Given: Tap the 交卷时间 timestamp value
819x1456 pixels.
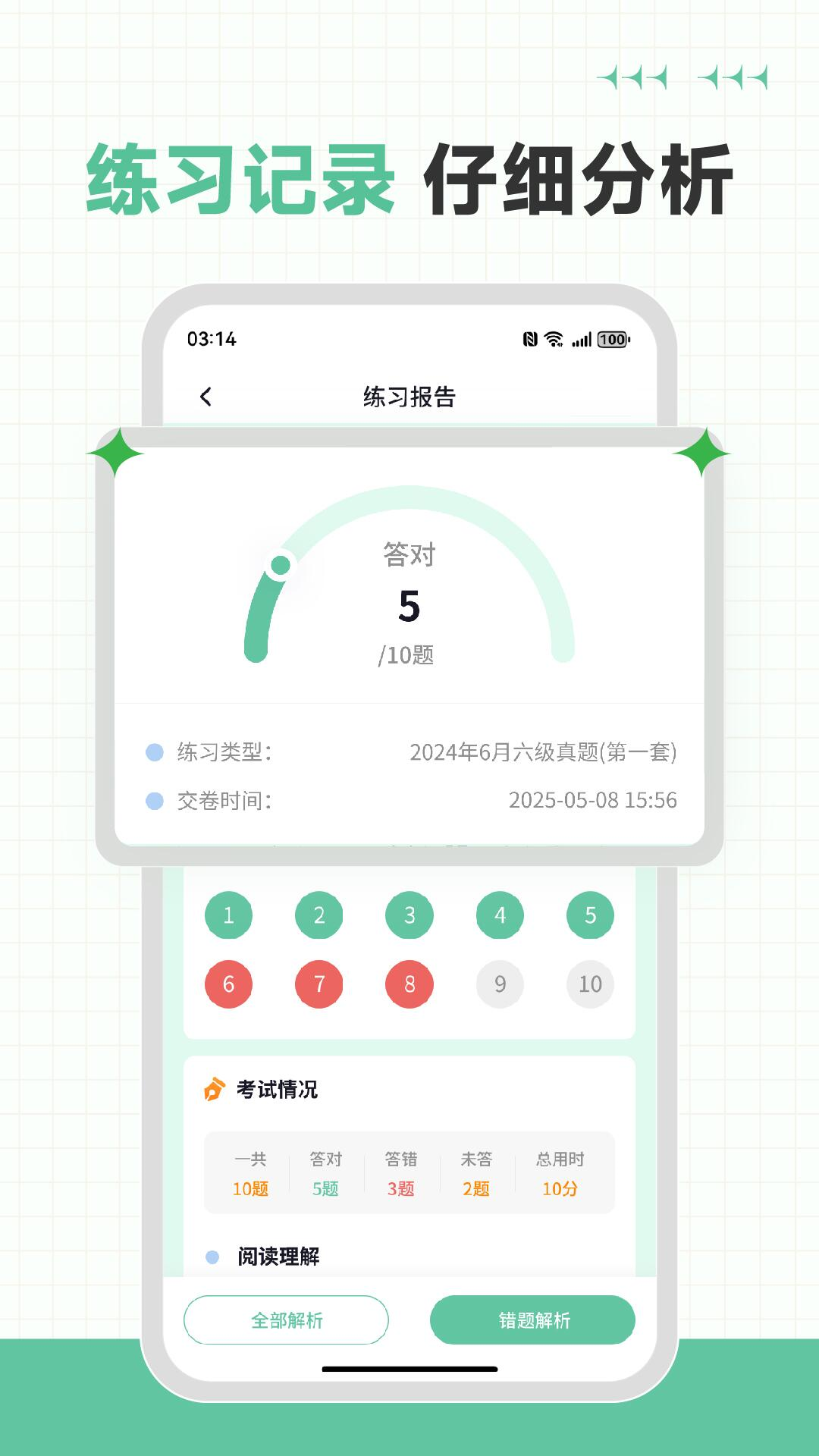Looking at the screenshot, I should (x=595, y=799).
